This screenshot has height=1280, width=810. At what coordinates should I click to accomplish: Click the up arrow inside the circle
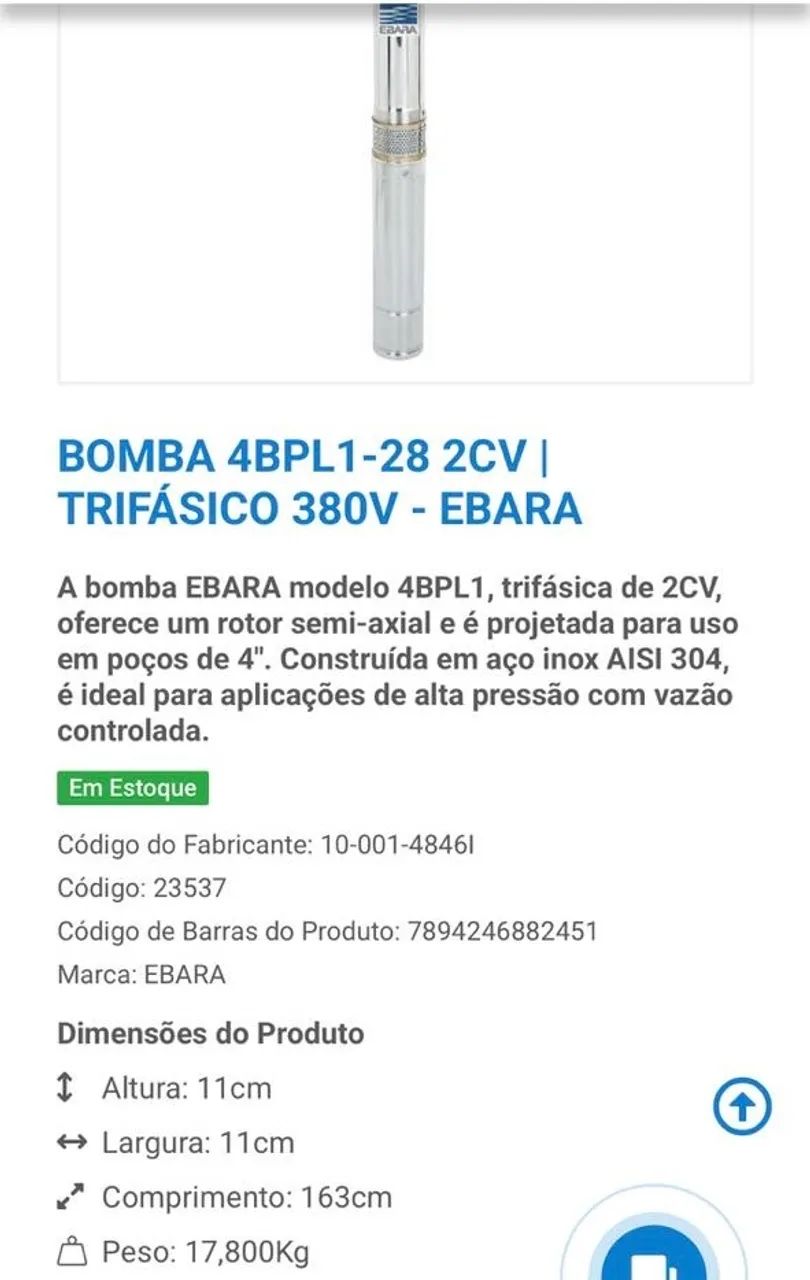[741, 1108]
